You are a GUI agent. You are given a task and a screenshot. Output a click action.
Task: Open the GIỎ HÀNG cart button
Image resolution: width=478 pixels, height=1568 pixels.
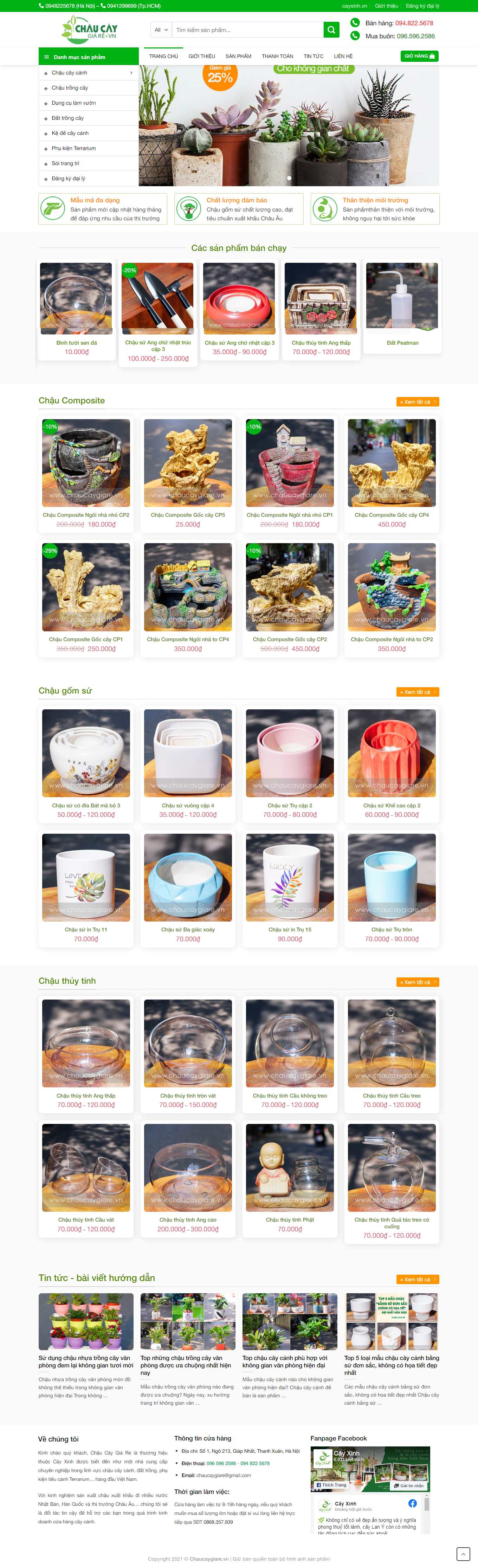[420, 56]
